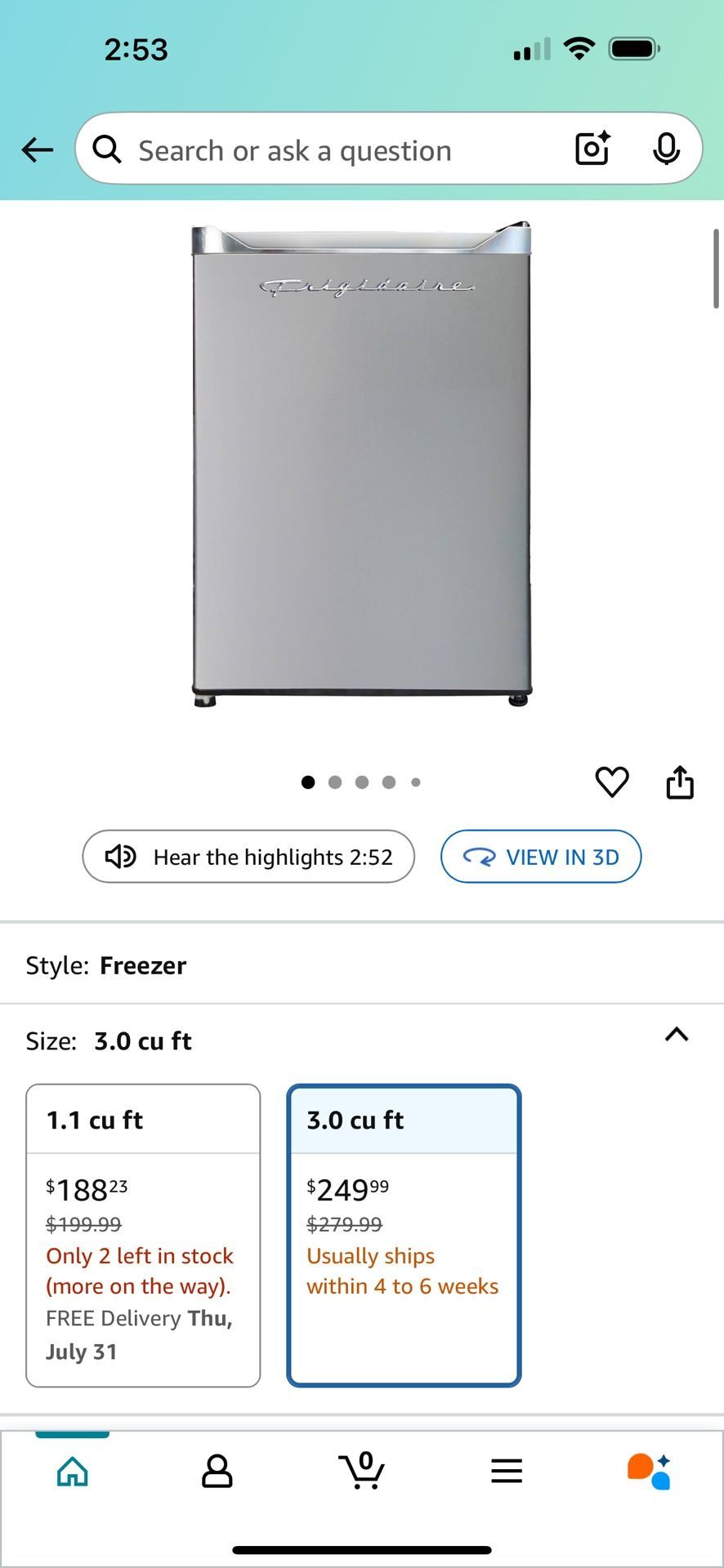The image size is (724, 1568).
Task: Open camera lens search icon
Action: tap(592, 149)
